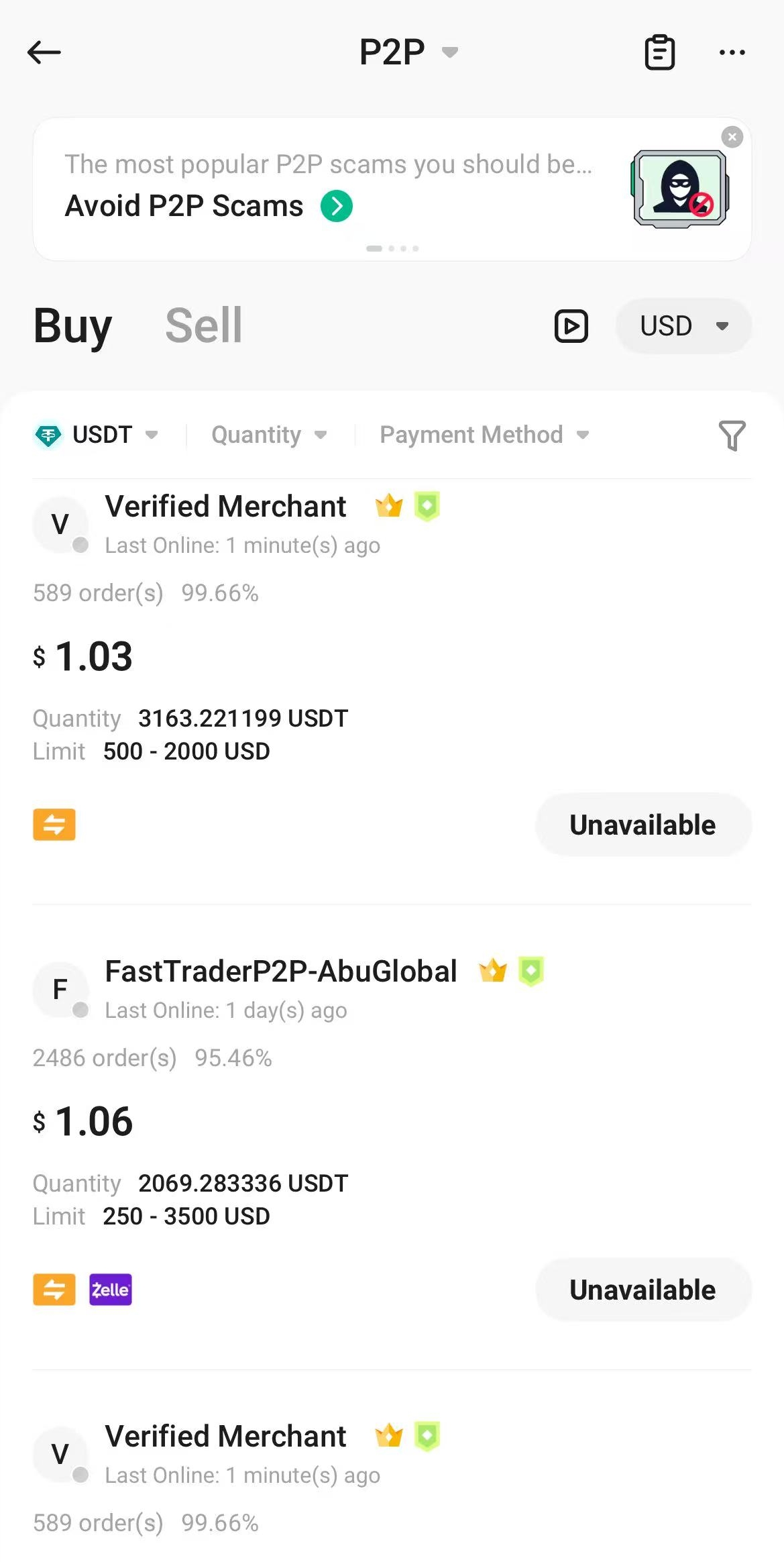Change the USD fiat currency dropdown
The width and height of the screenshot is (784, 1562).
(x=683, y=326)
